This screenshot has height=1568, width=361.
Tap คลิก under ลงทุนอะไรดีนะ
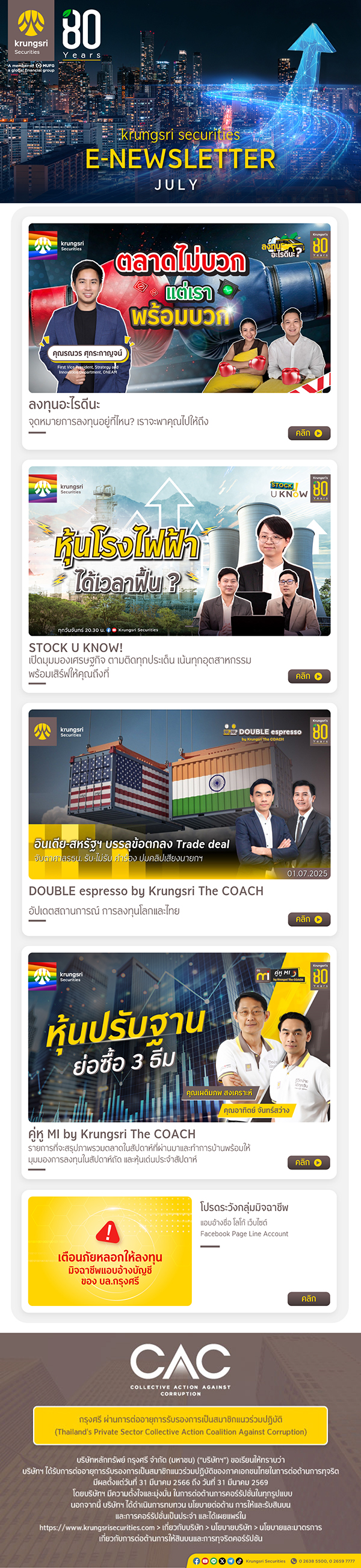(x=309, y=433)
